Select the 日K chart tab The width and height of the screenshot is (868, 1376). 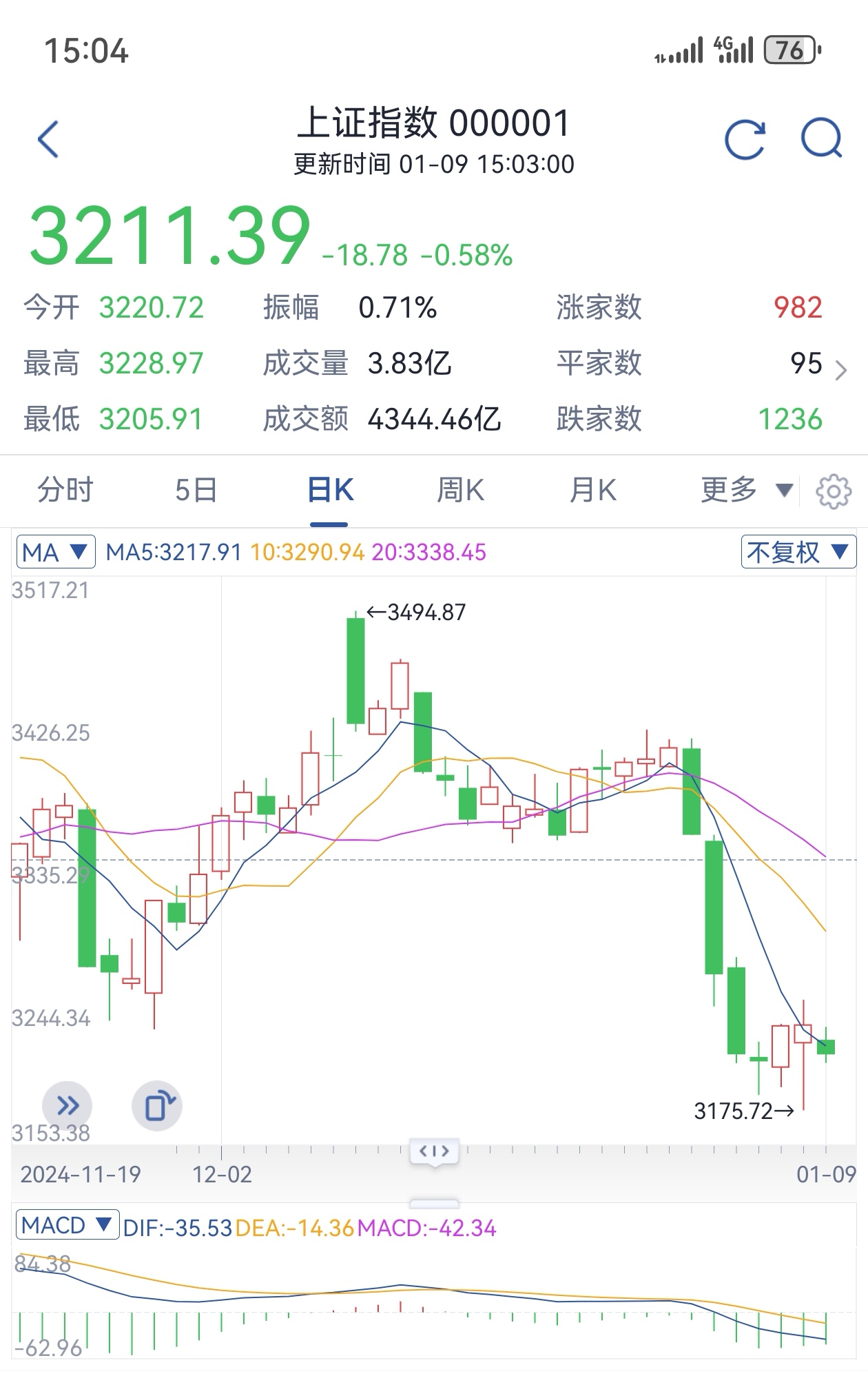point(330,491)
